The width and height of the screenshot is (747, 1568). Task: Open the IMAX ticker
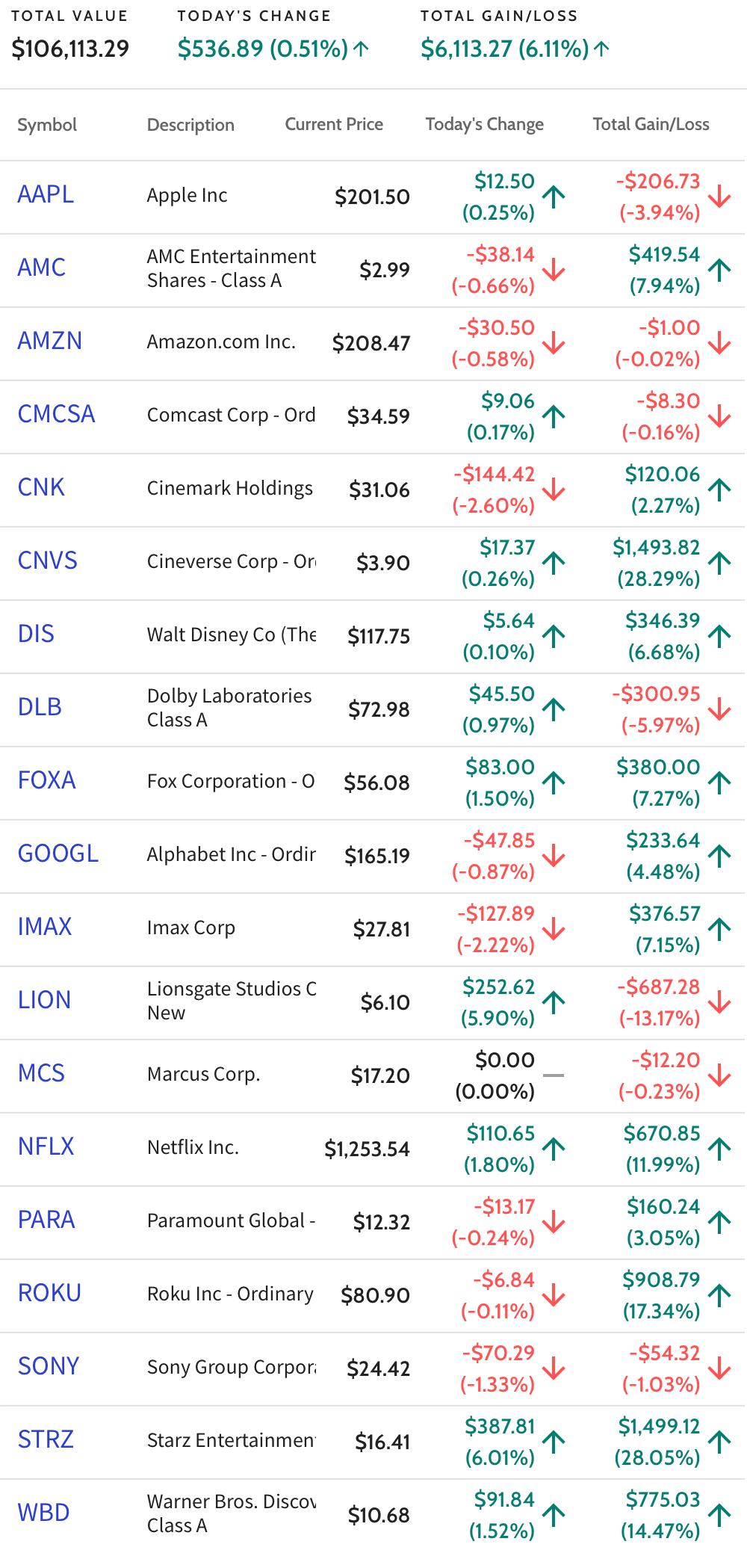(x=45, y=927)
